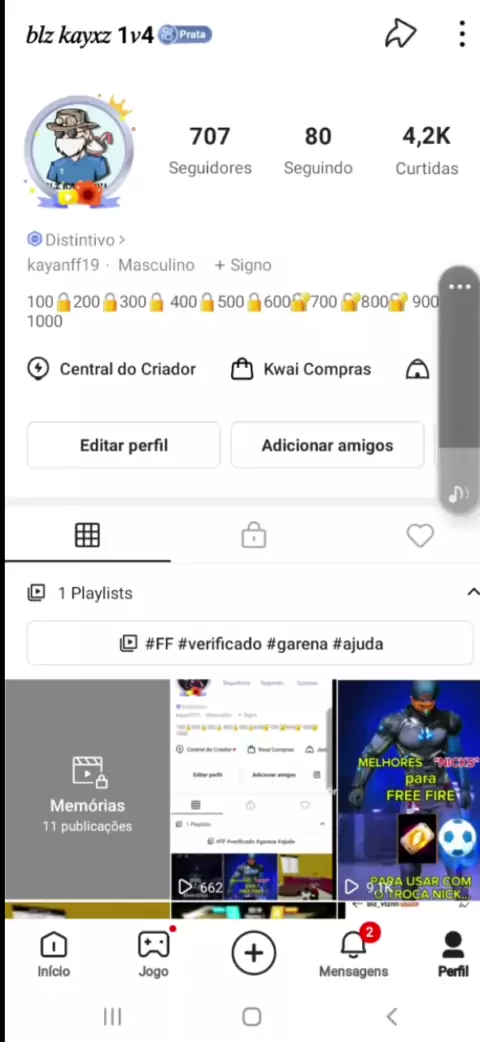Tap Adicionar amigos button
Screen dimensions: 480x1042
[x=327, y=445]
